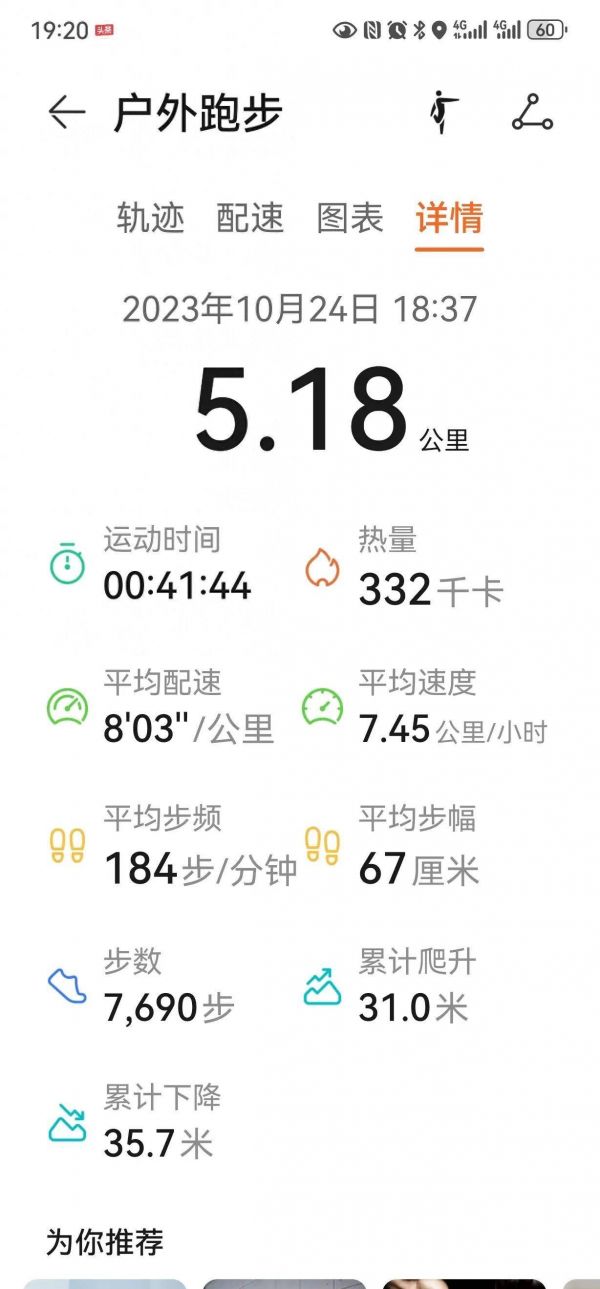
Task: Open the 图表 tab
Action: point(350,218)
